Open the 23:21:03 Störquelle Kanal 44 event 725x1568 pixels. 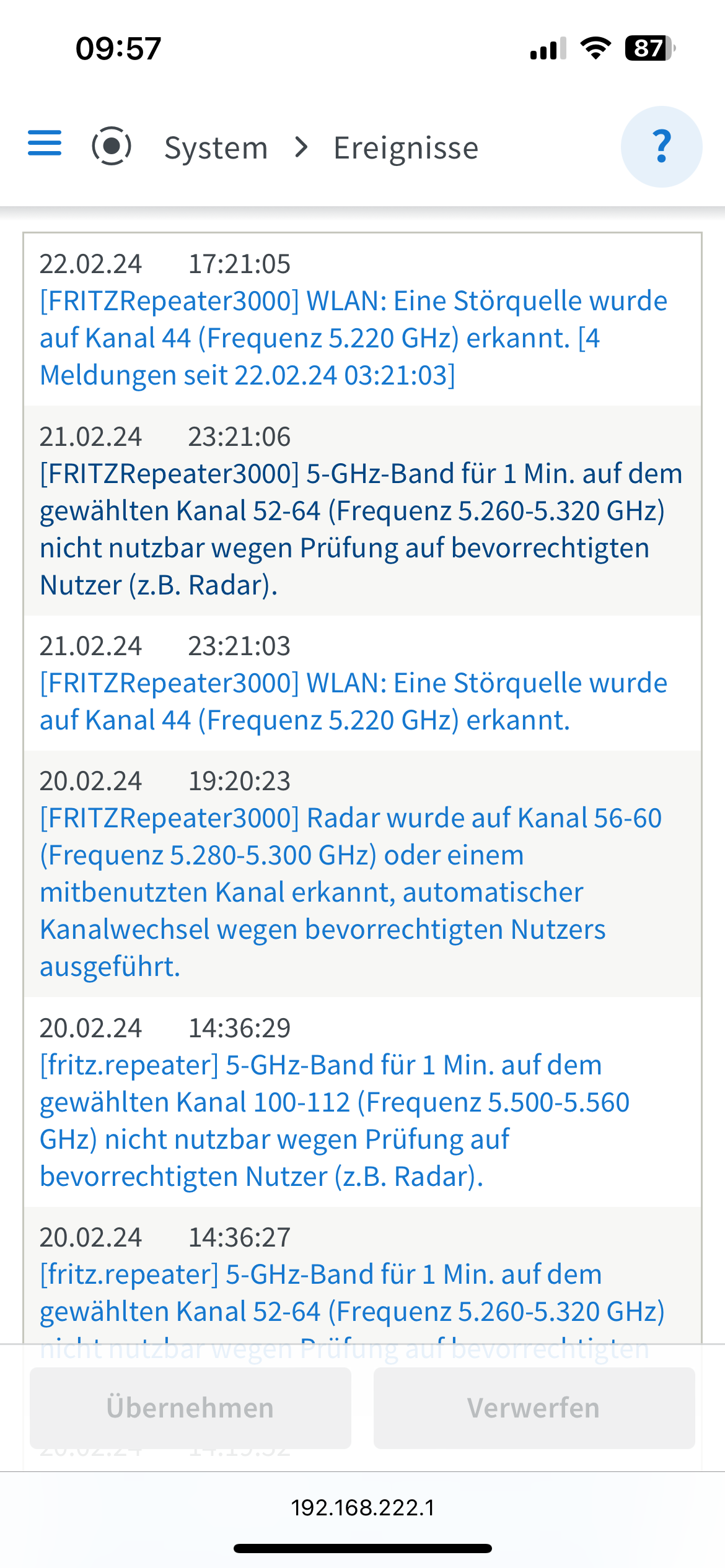[x=353, y=701]
